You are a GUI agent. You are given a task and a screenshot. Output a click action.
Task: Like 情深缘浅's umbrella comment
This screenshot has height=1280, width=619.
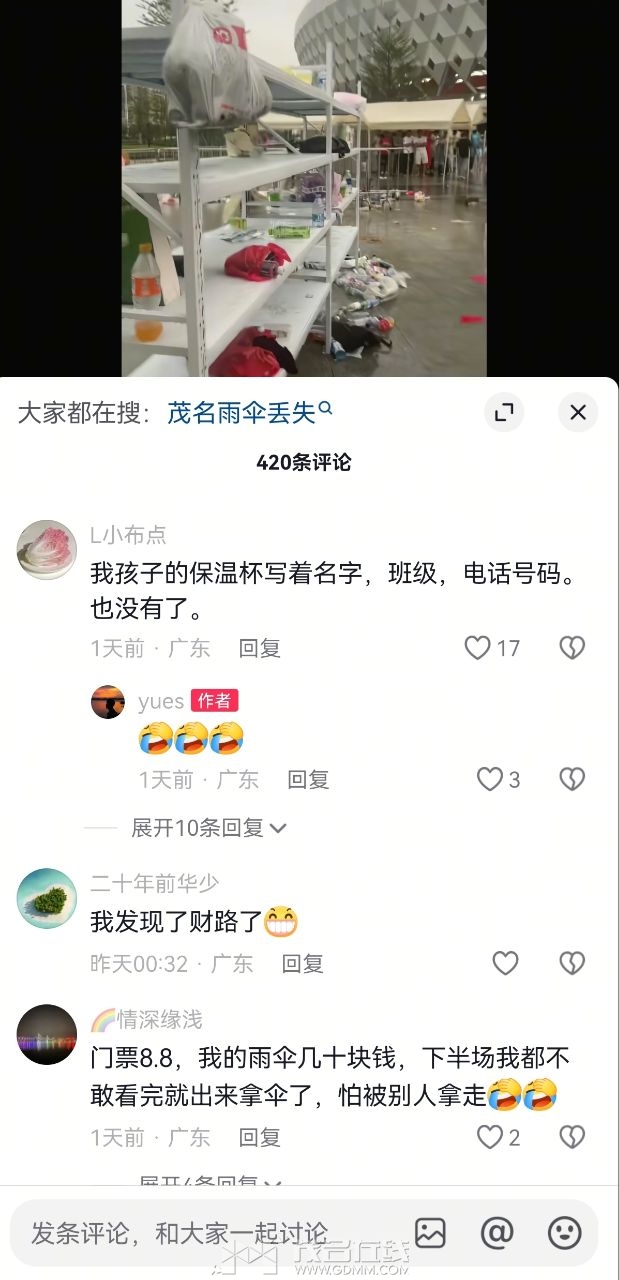(x=489, y=1137)
